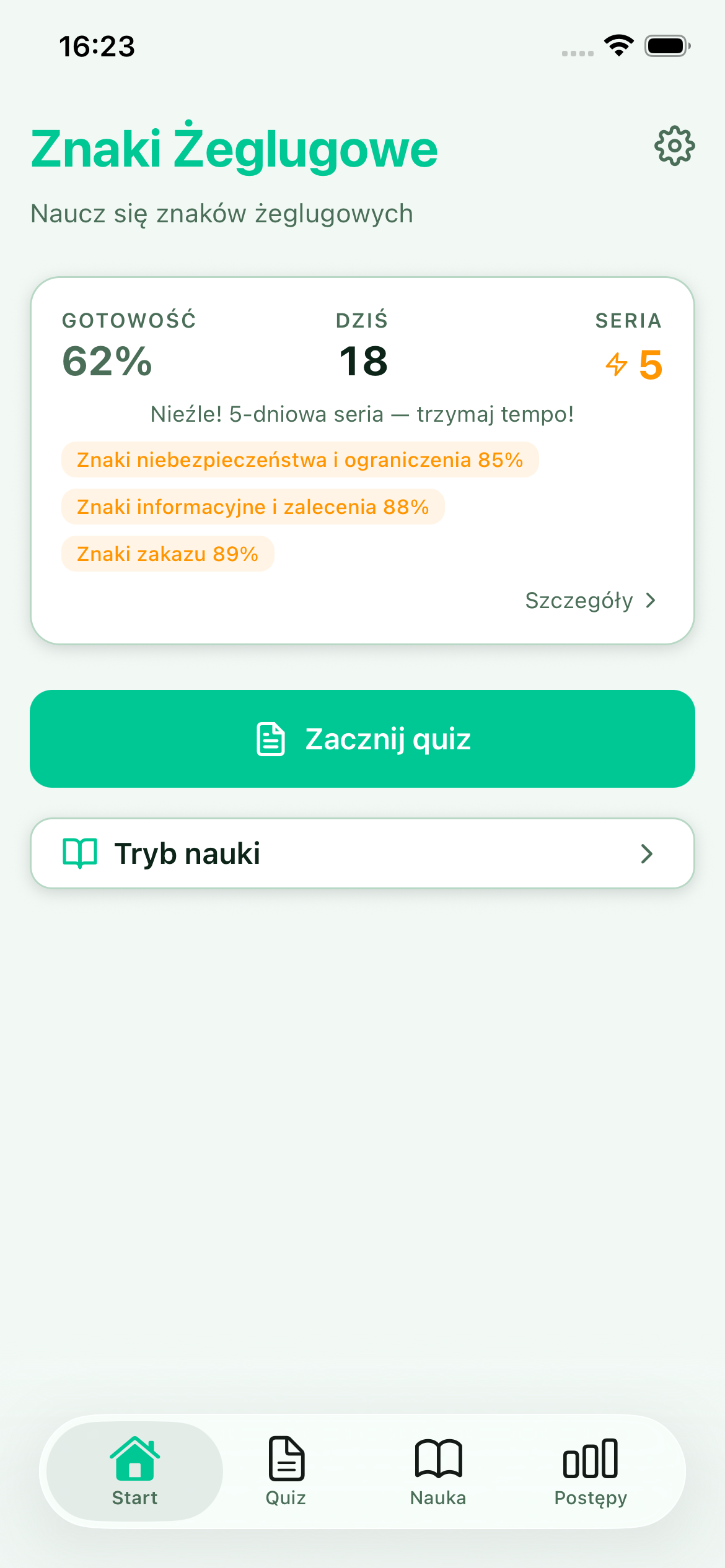Tap the lightning bolt streak icon
This screenshot has height=1568, width=725.
[617, 365]
